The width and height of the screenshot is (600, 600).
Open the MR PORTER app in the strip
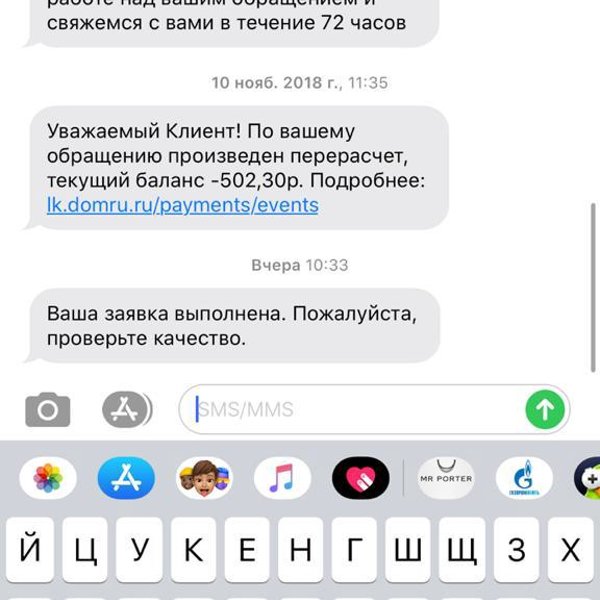(445, 479)
